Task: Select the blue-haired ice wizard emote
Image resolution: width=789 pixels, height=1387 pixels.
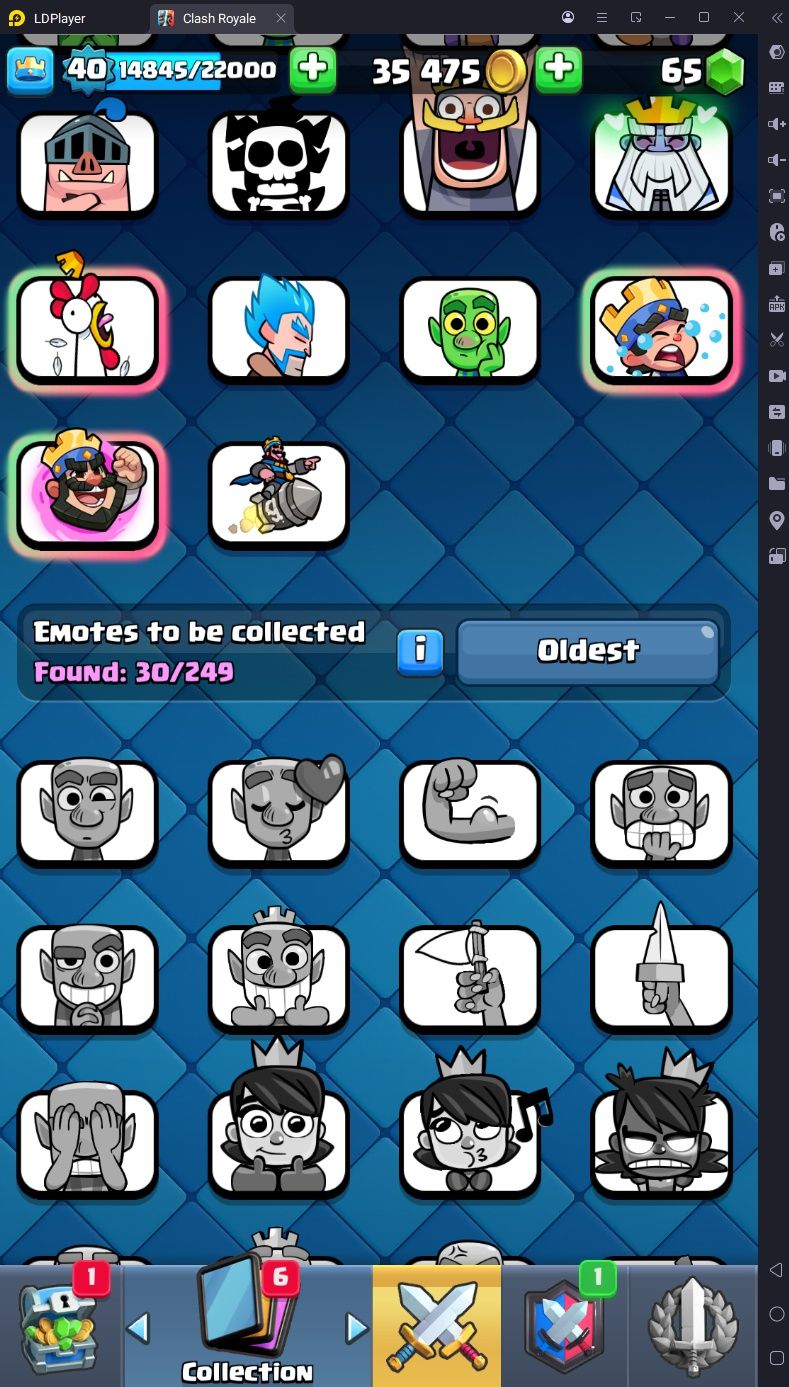Action: point(279,328)
